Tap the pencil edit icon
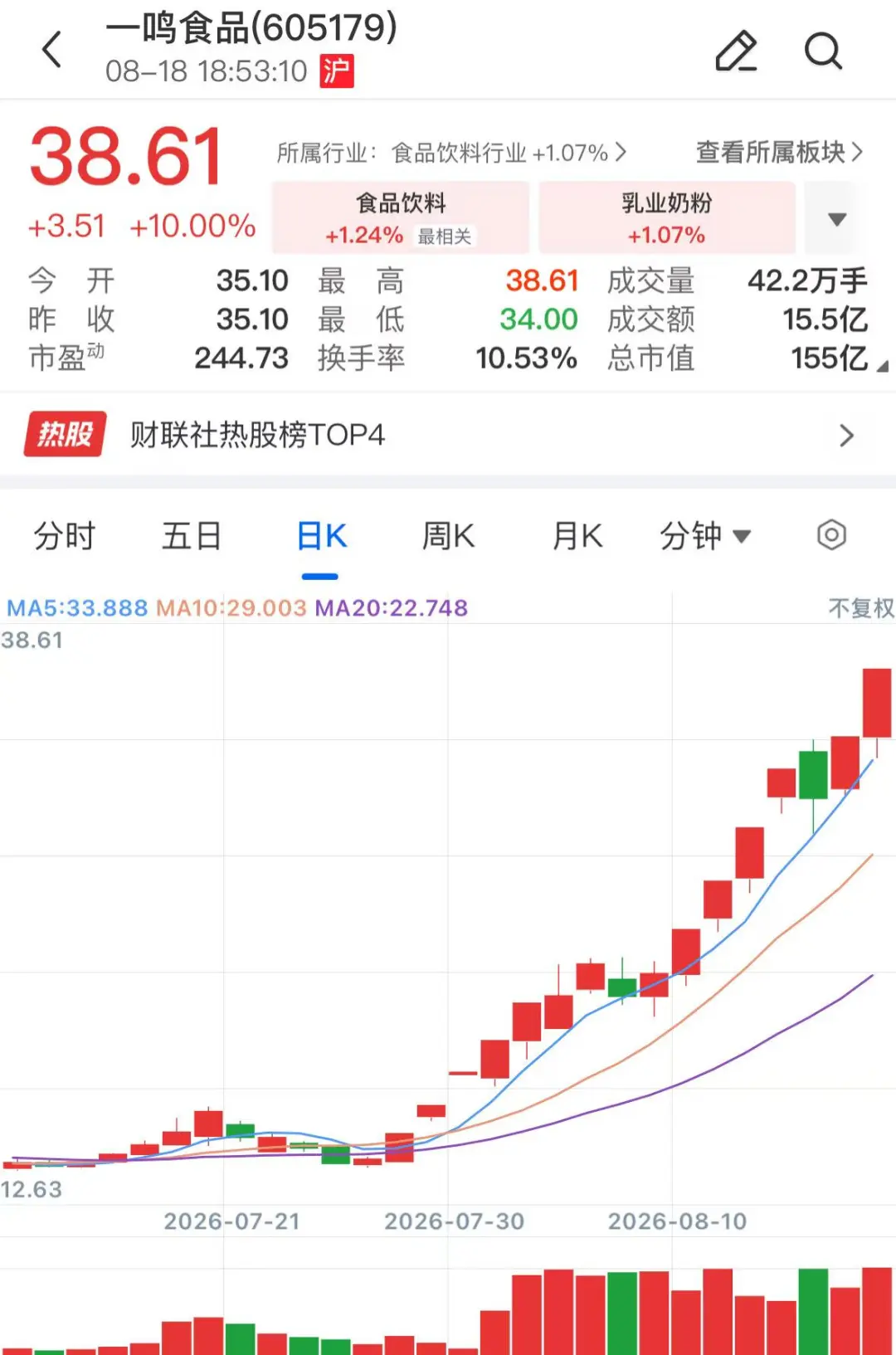Screen dimensions: 896x1355 (x=736, y=51)
